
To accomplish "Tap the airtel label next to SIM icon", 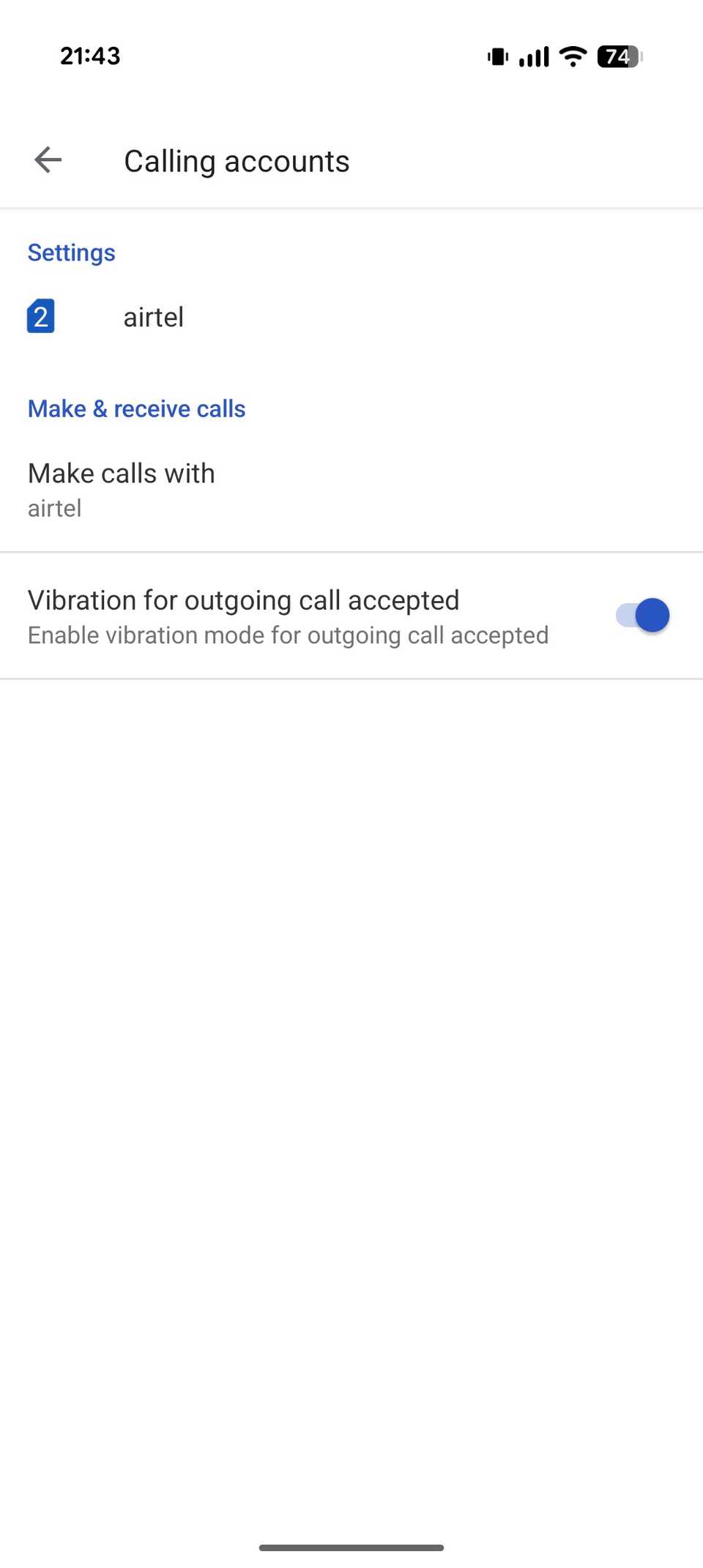I will click(x=152, y=316).
